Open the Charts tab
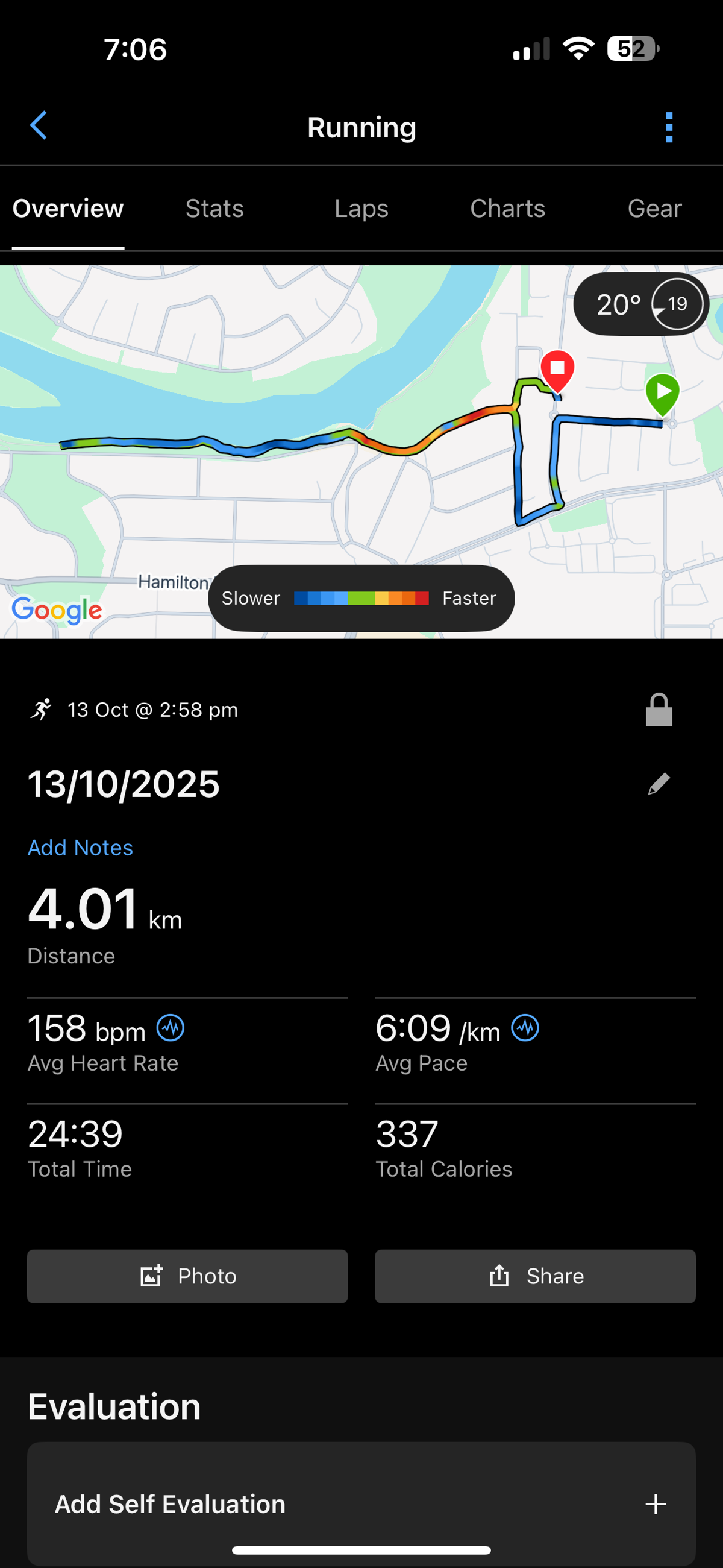 tap(507, 209)
